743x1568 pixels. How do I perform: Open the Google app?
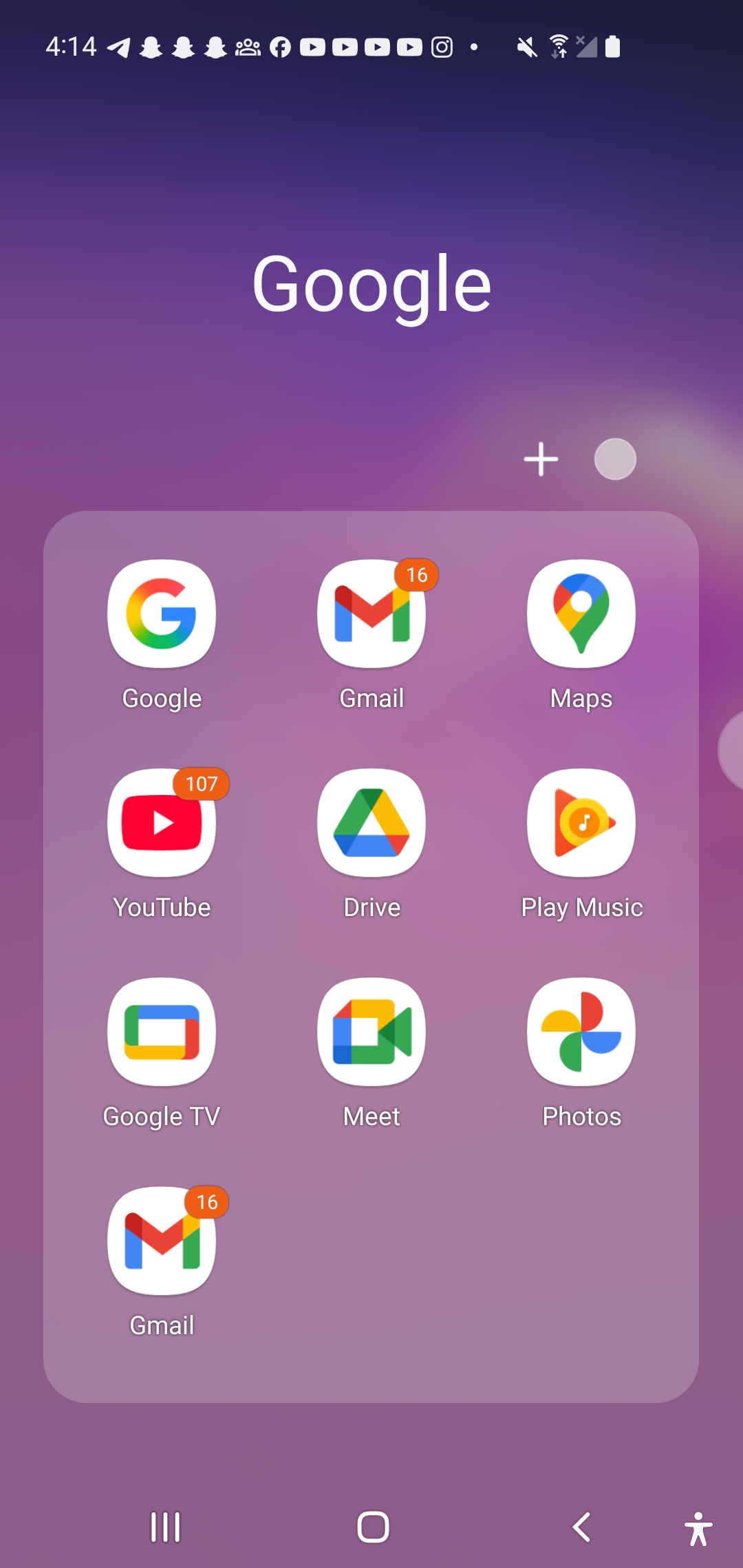pyautogui.click(x=162, y=614)
